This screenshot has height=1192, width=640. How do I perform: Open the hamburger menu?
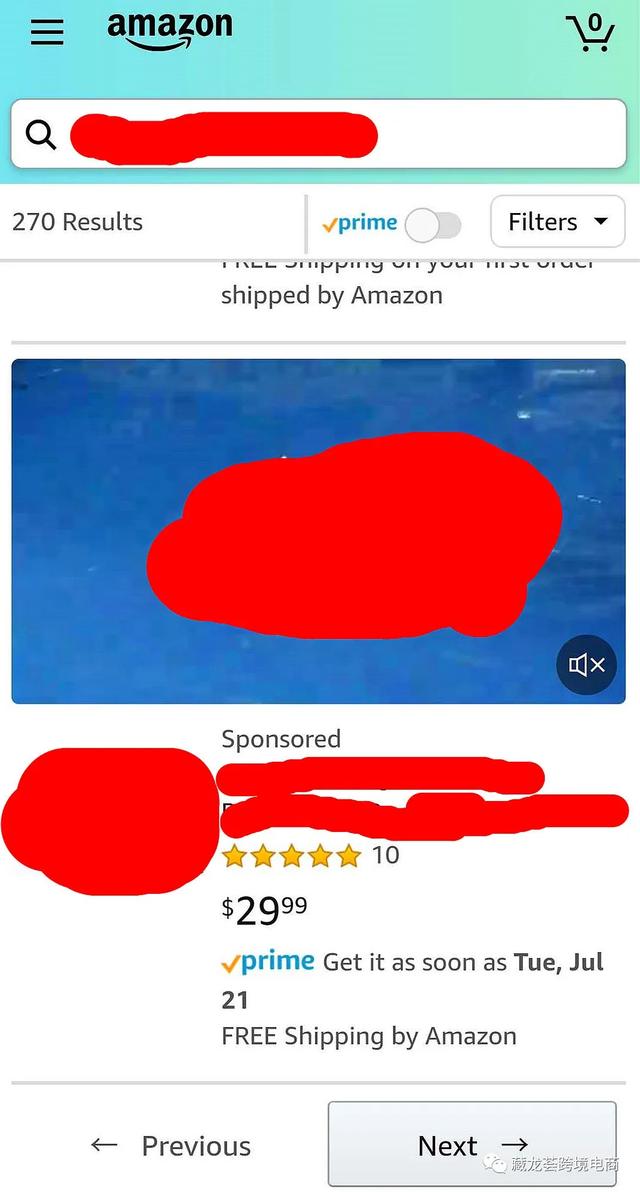tap(46, 32)
